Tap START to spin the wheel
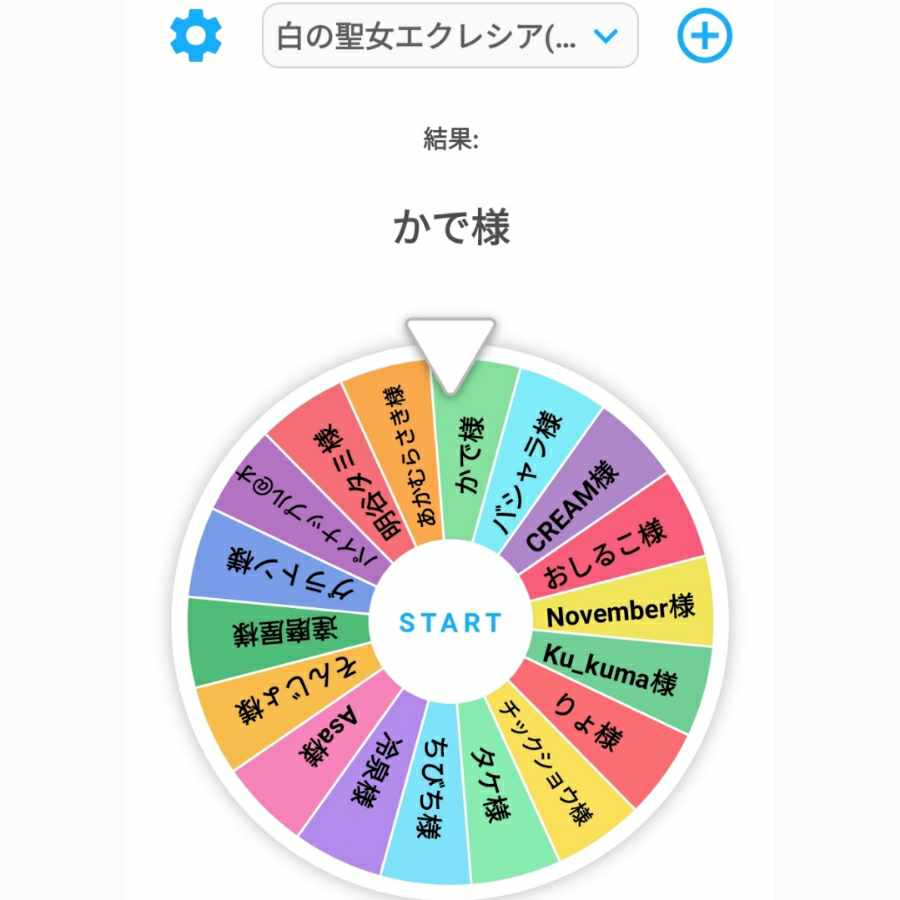 coord(450,622)
